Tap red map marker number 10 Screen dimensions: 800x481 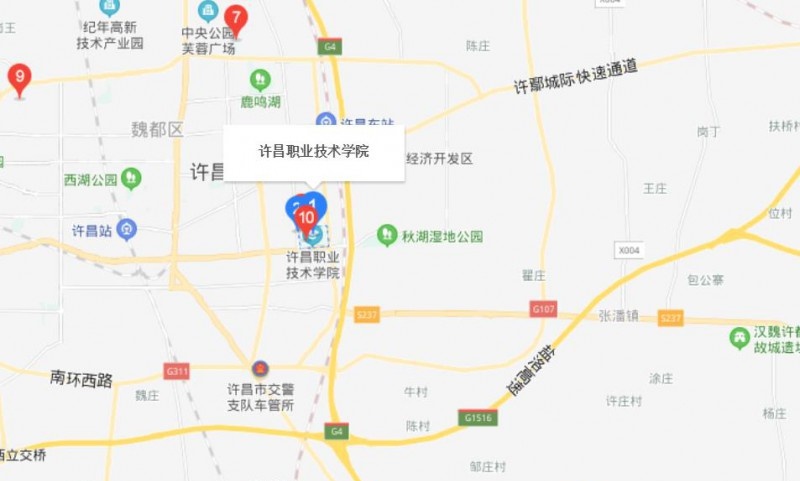[x=308, y=216]
